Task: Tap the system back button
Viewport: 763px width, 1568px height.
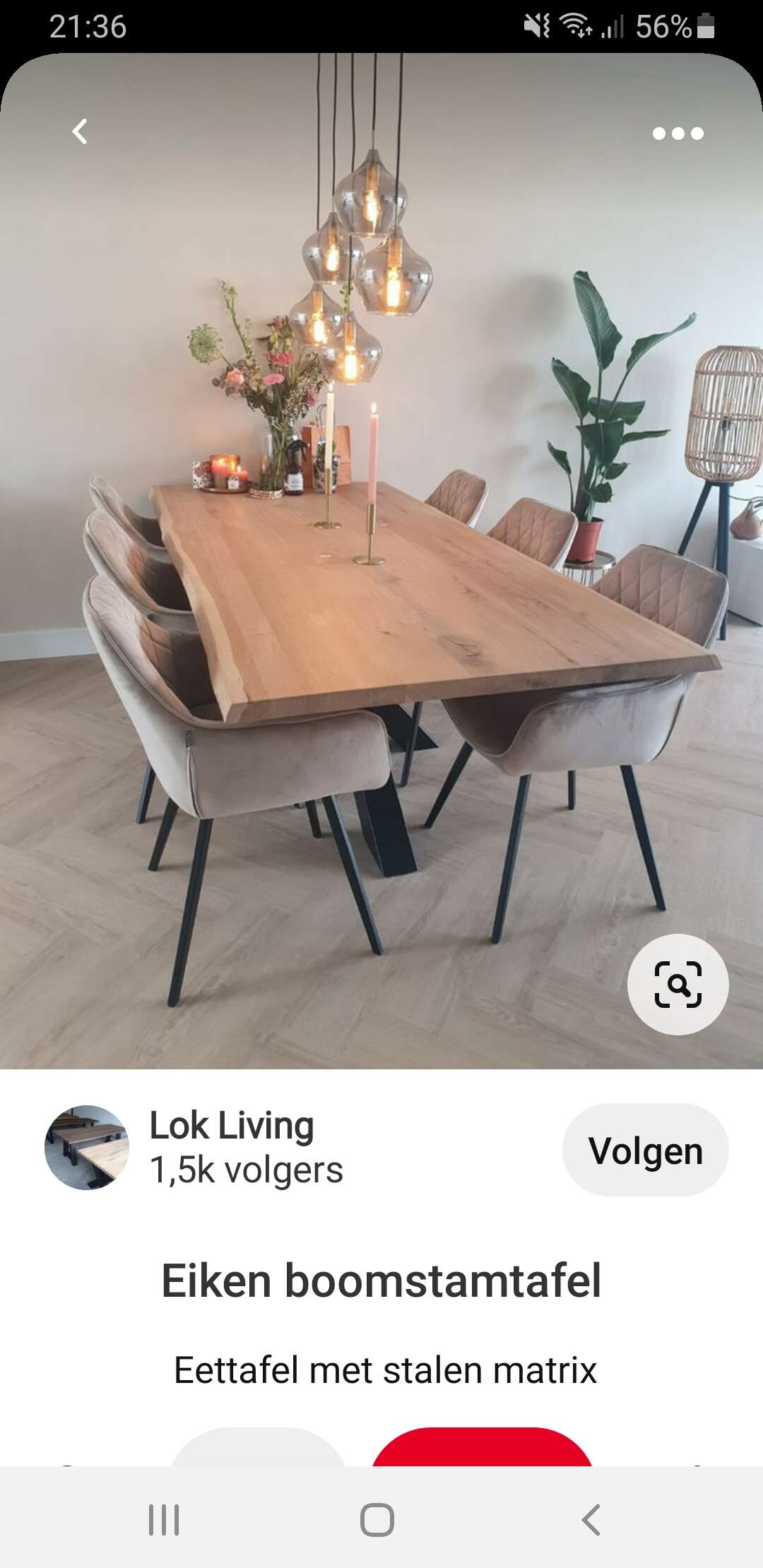Action: pos(591,1519)
